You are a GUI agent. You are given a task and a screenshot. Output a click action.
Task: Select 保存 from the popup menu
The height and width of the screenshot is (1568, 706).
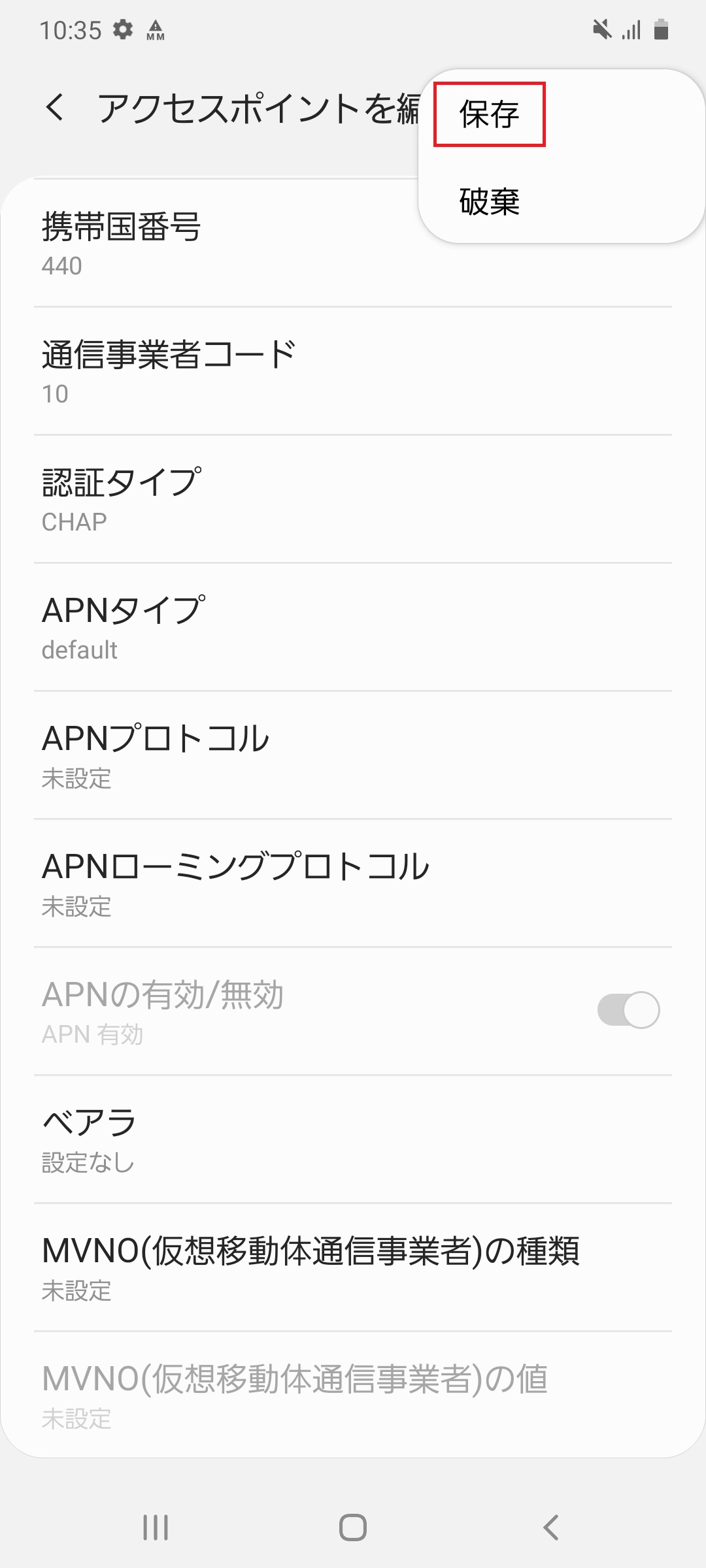[x=489, y=114]
